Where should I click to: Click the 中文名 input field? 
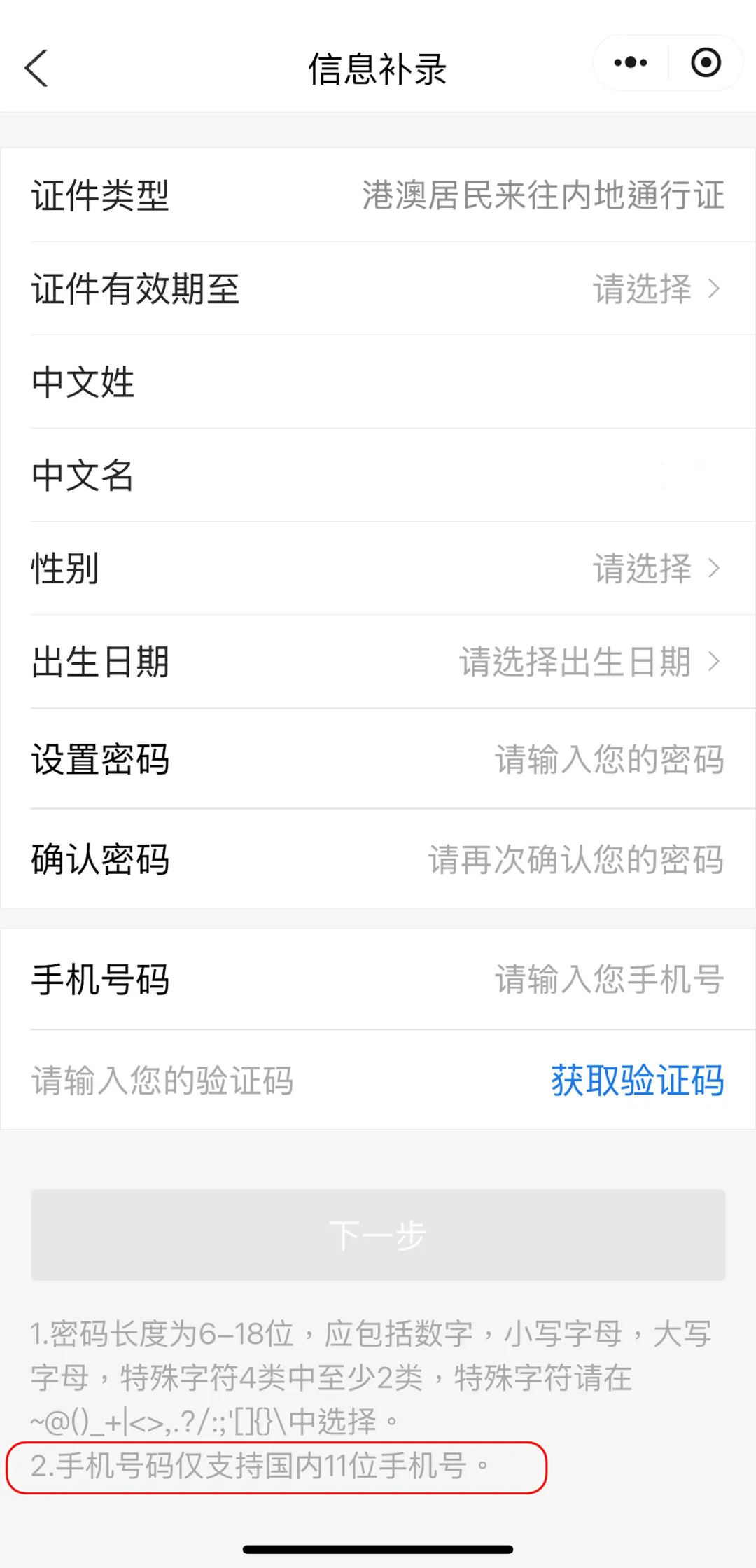378,476
